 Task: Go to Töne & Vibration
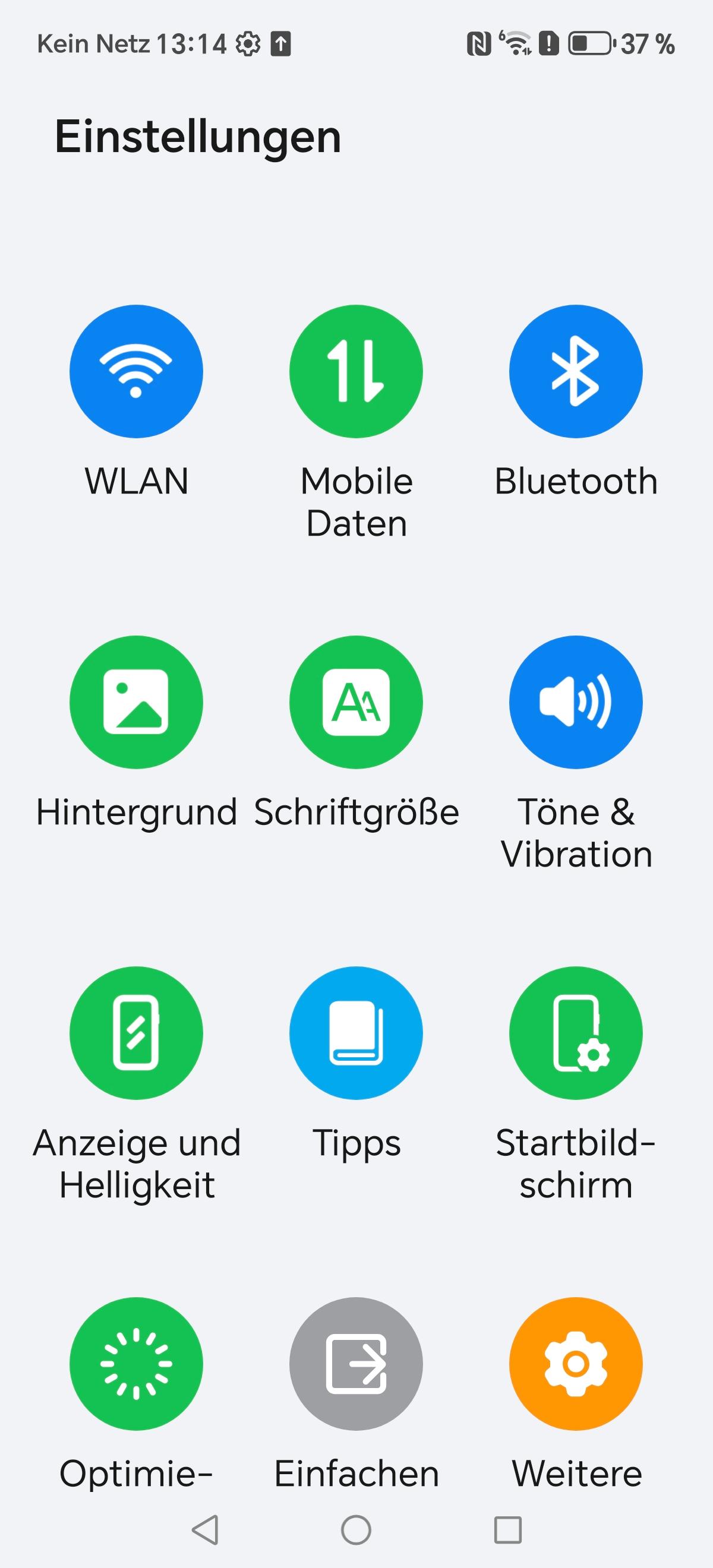(x=575, y=702)
